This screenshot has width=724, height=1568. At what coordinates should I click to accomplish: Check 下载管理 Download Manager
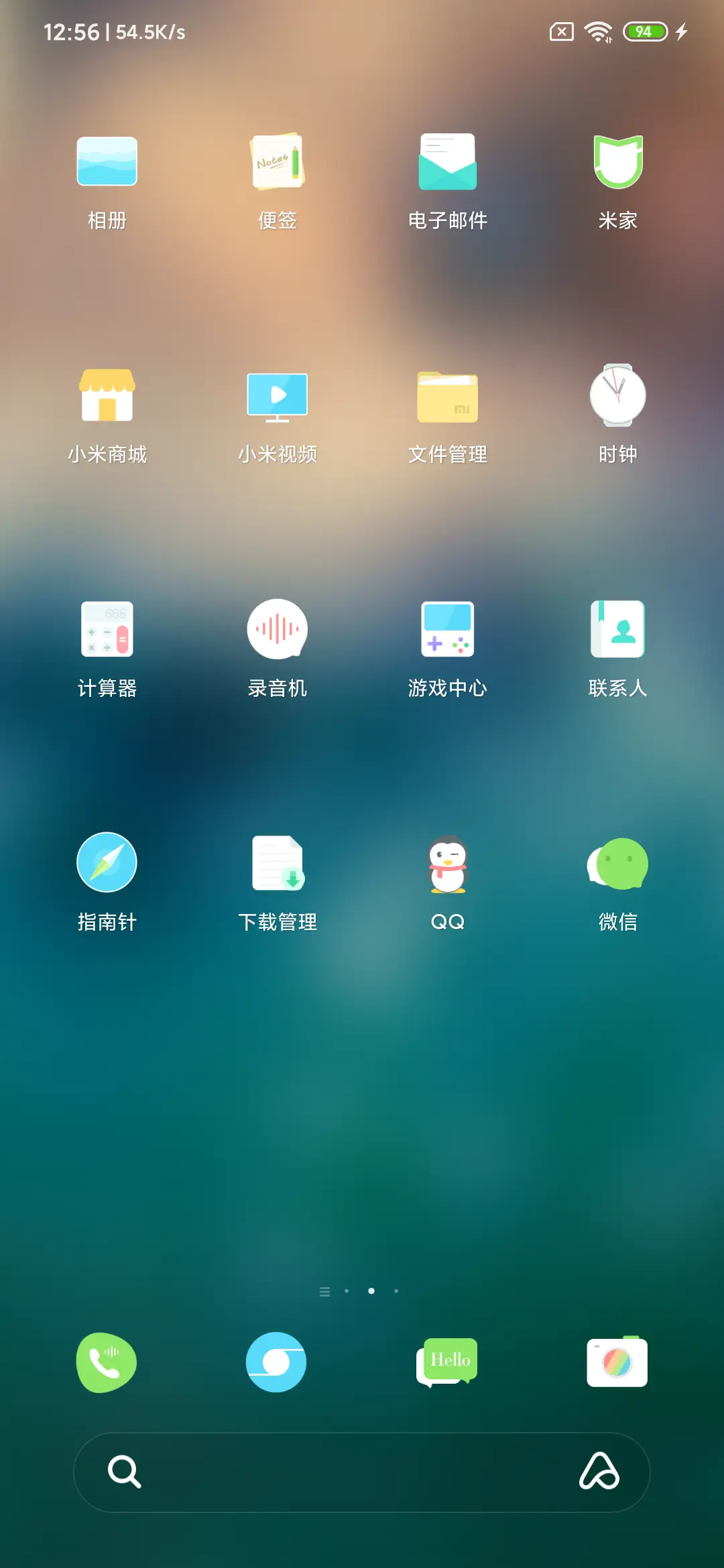pos(278,863)
